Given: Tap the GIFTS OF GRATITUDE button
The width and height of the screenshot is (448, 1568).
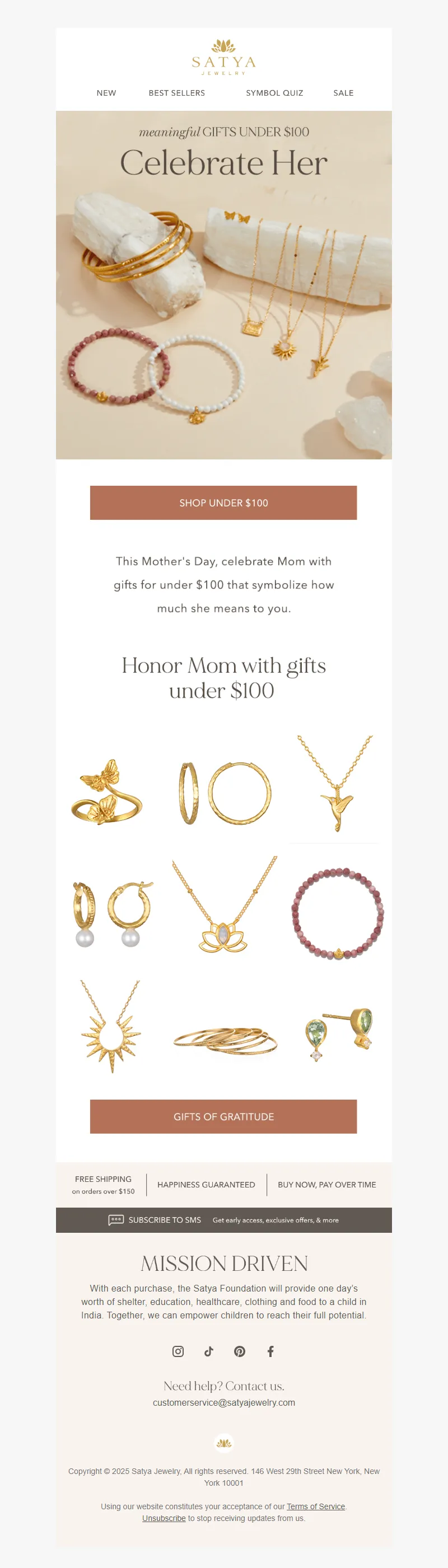Looking at the screenshot, I should [223, 1116].
